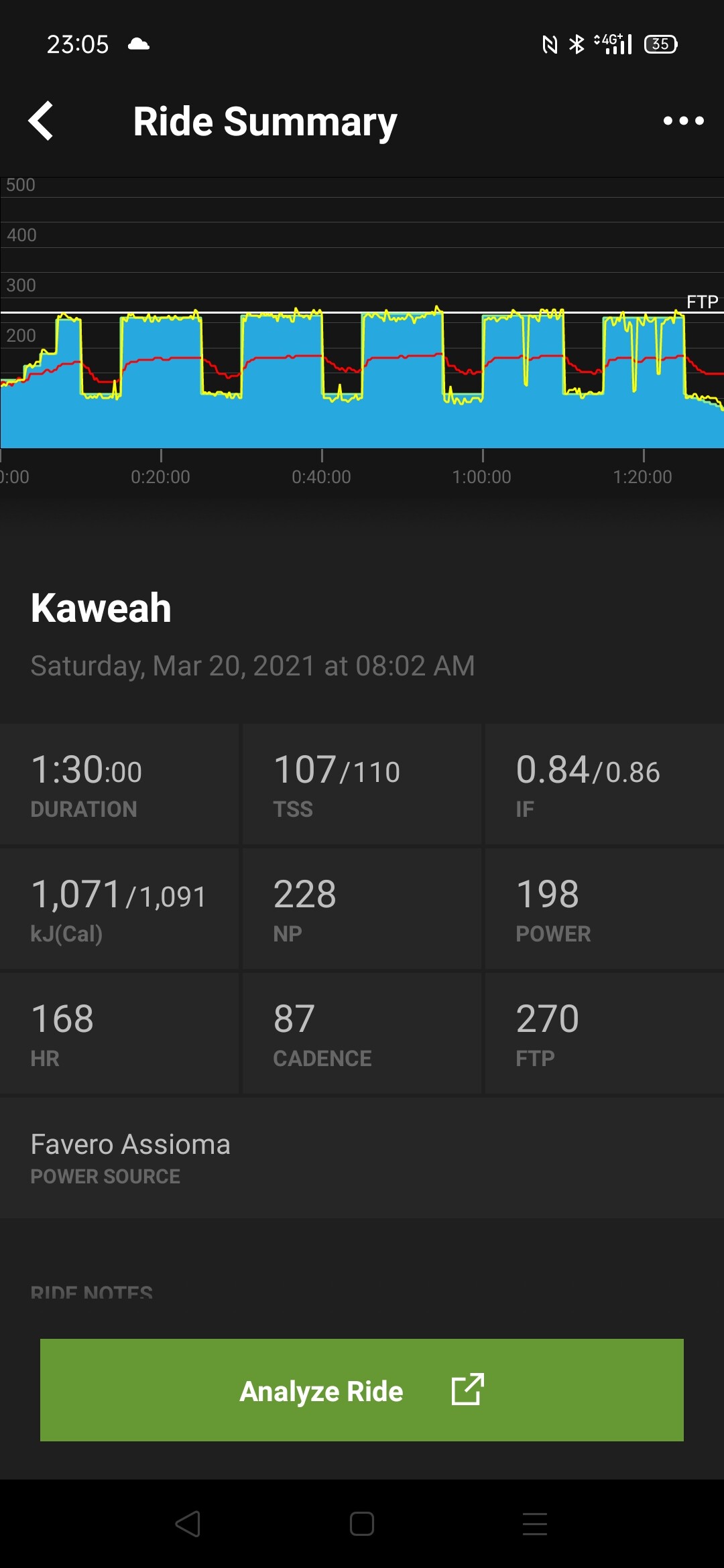724x1568 pixels.
Task: Go back from Ride Summary
Action: click(x=42, y=121)
